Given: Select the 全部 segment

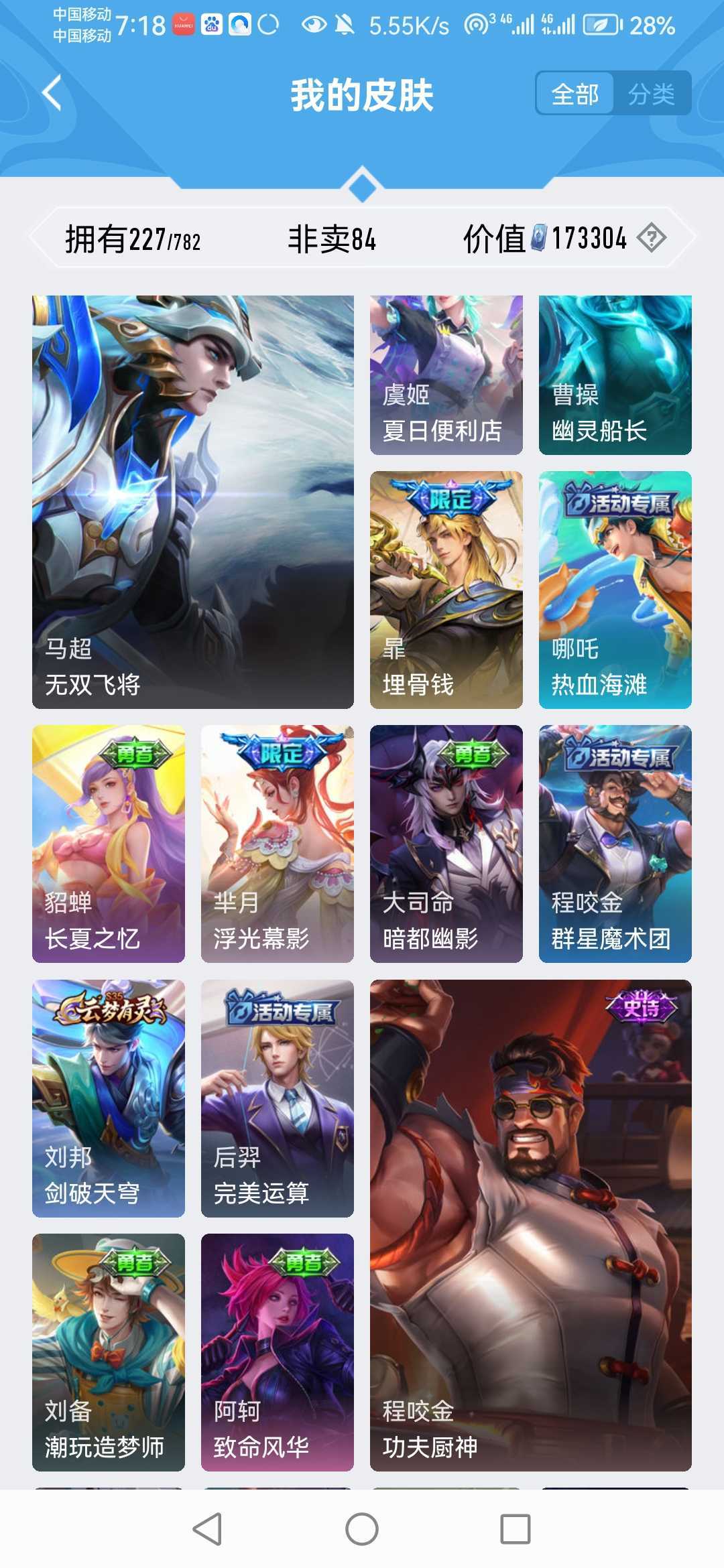Looking at the screenshot, I should [x=575, y=94].
